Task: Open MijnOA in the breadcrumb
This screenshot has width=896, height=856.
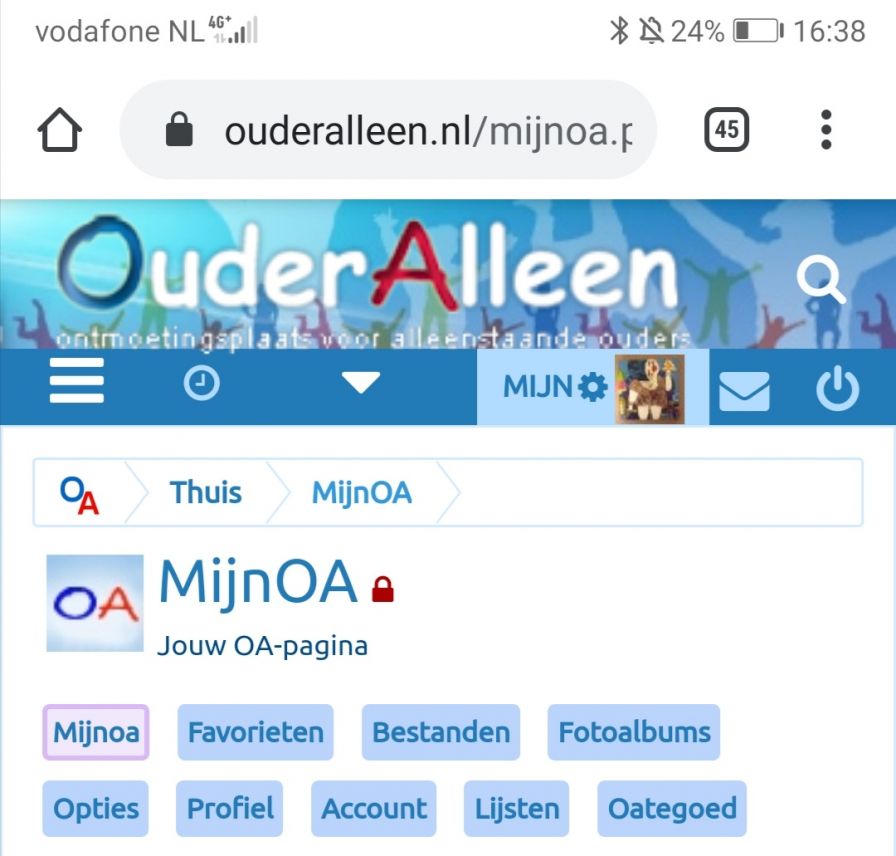Action: tap(362, 493)
